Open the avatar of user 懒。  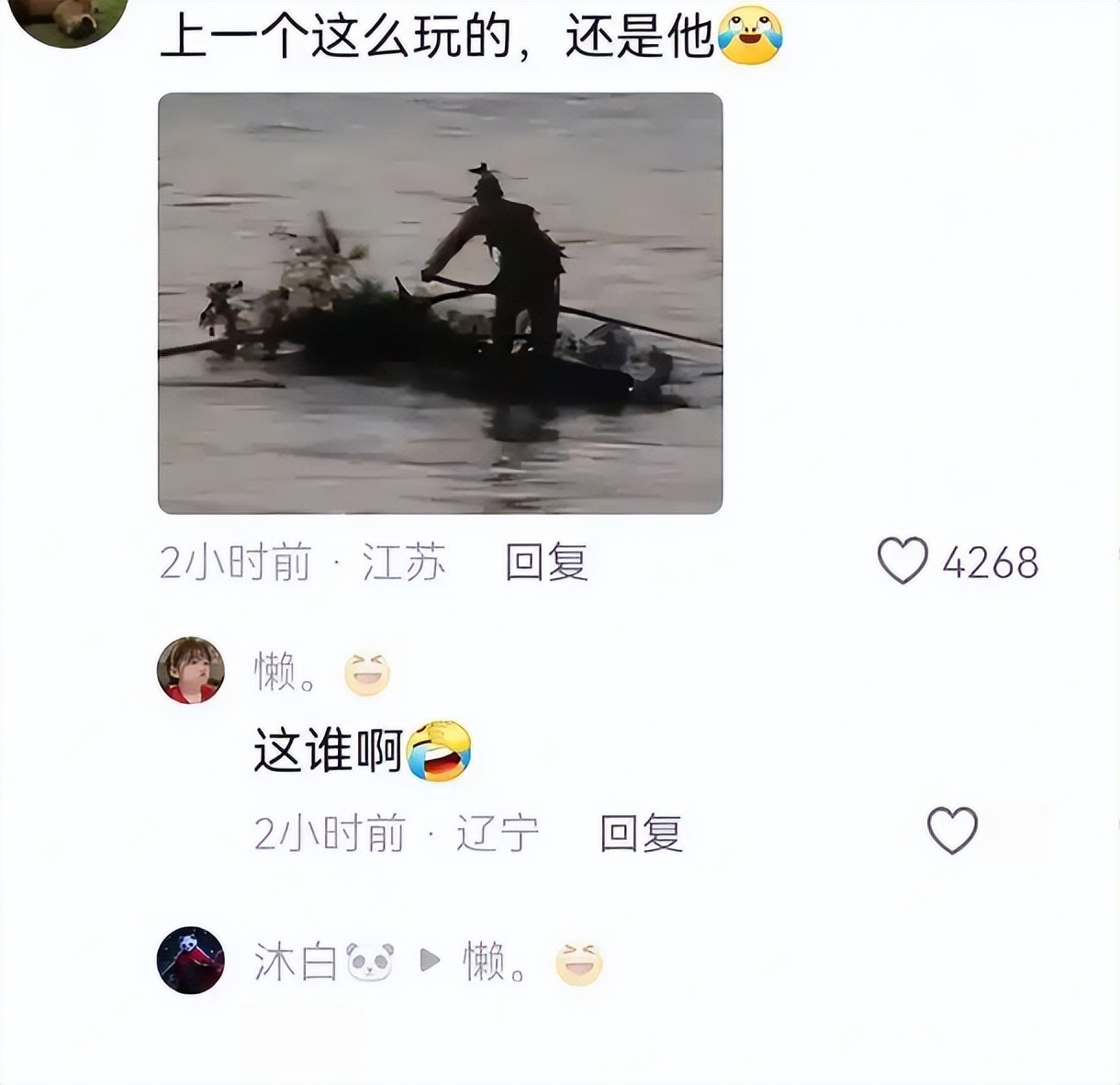(191, 670)
